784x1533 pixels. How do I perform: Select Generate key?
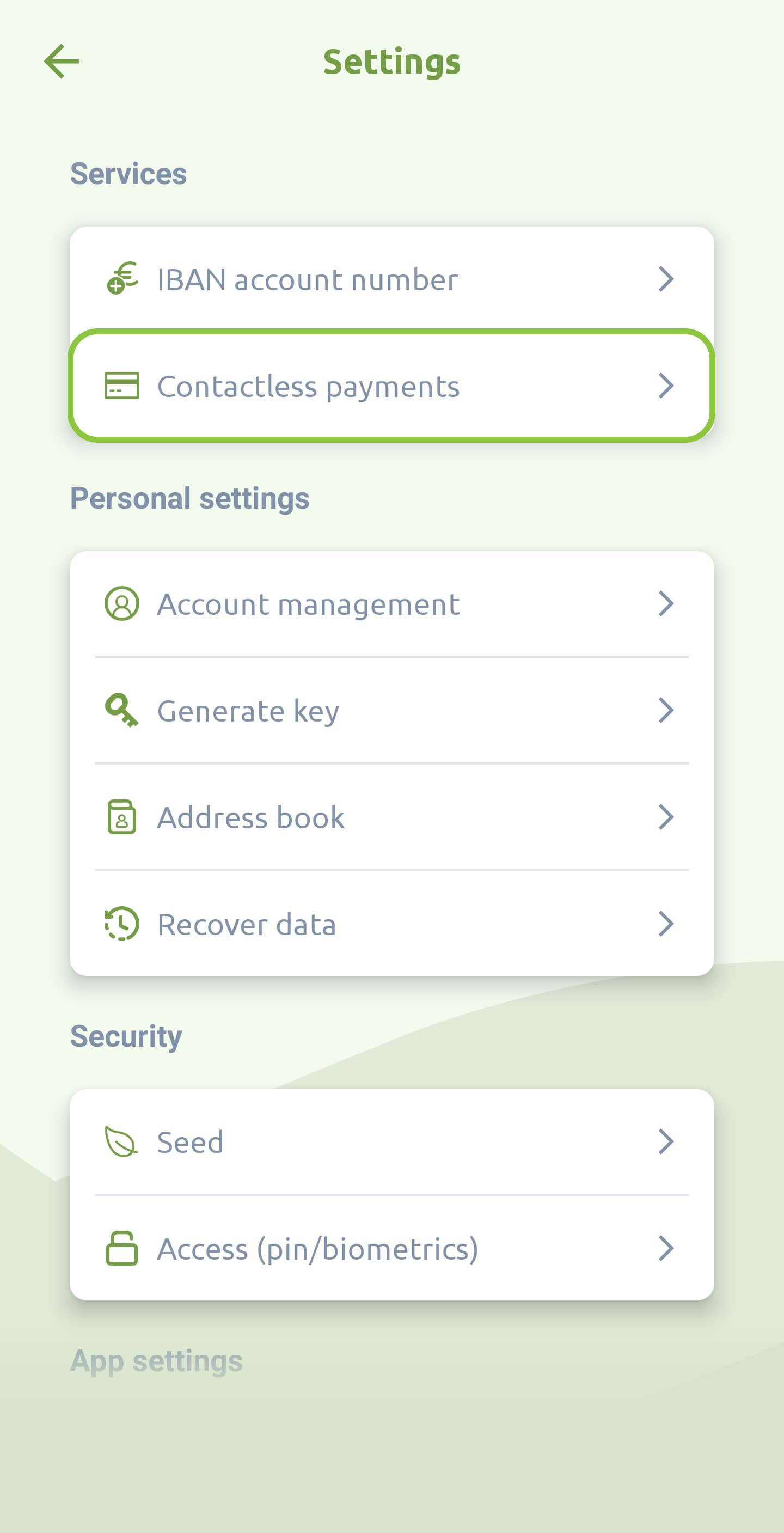tap(391, 711)
